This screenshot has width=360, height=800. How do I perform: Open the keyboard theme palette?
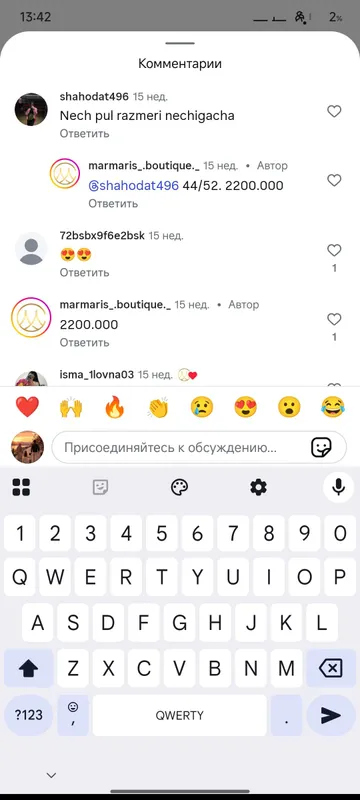click(x=179, y=488)
